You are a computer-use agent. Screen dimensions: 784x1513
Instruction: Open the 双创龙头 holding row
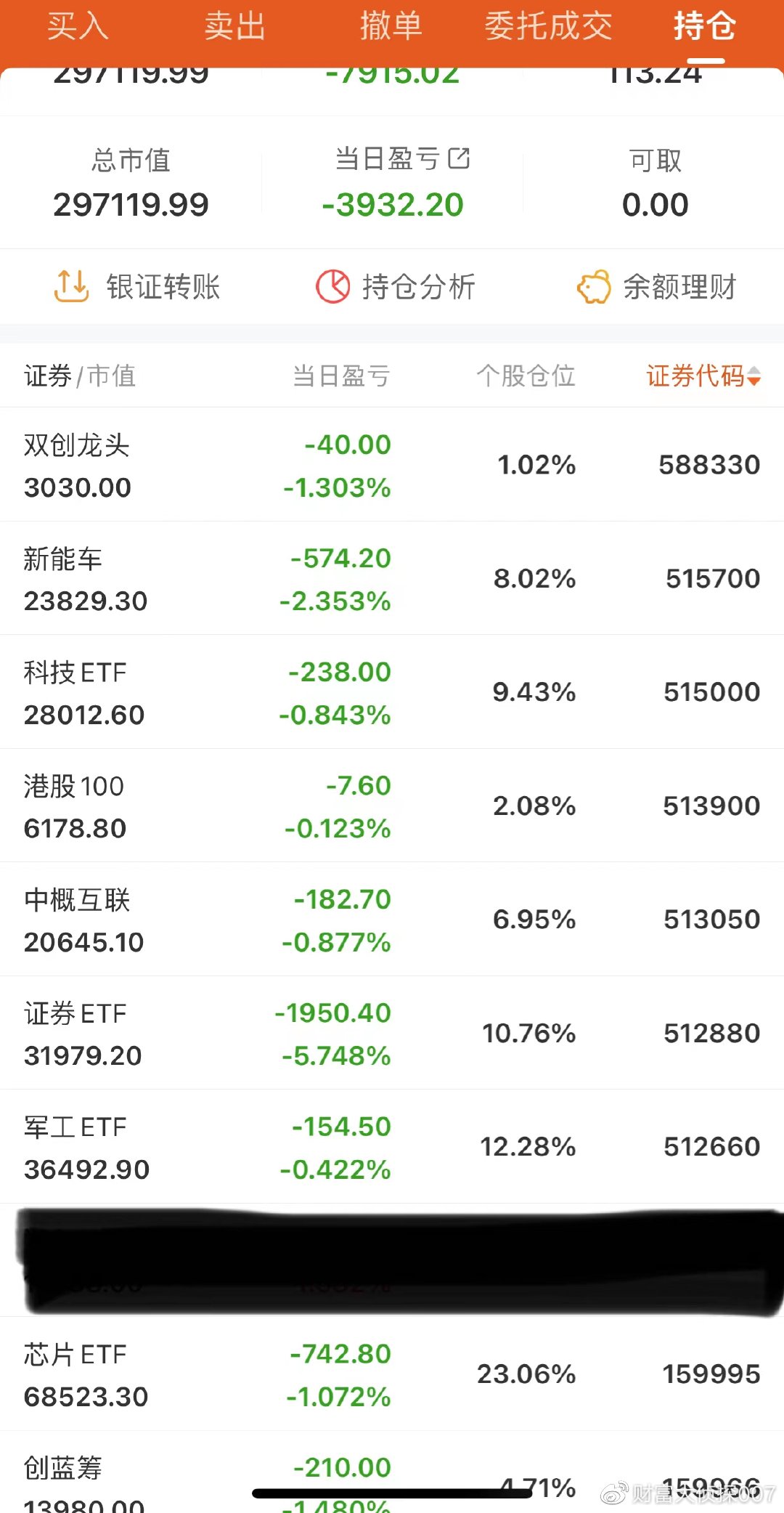coord(392,464)
